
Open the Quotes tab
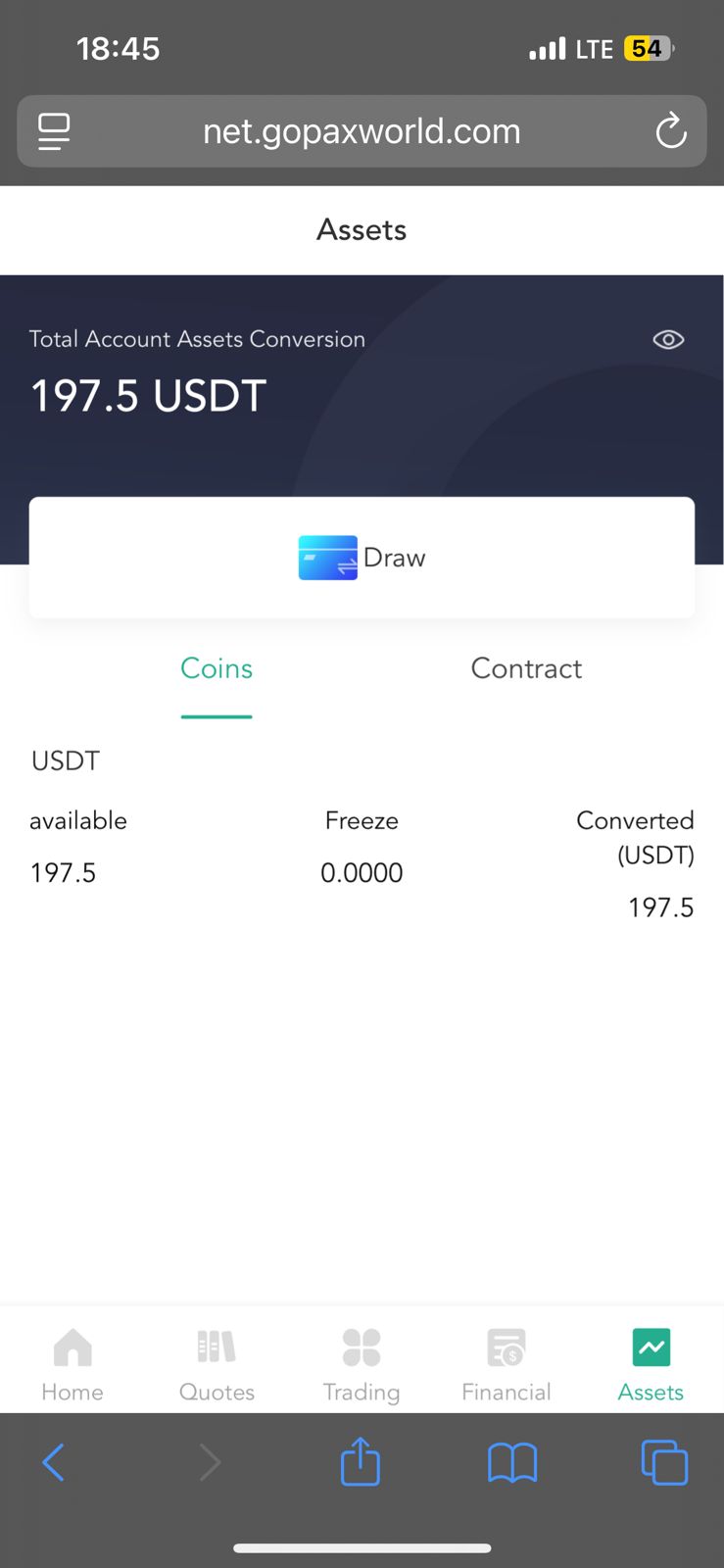click(217, 1365)
